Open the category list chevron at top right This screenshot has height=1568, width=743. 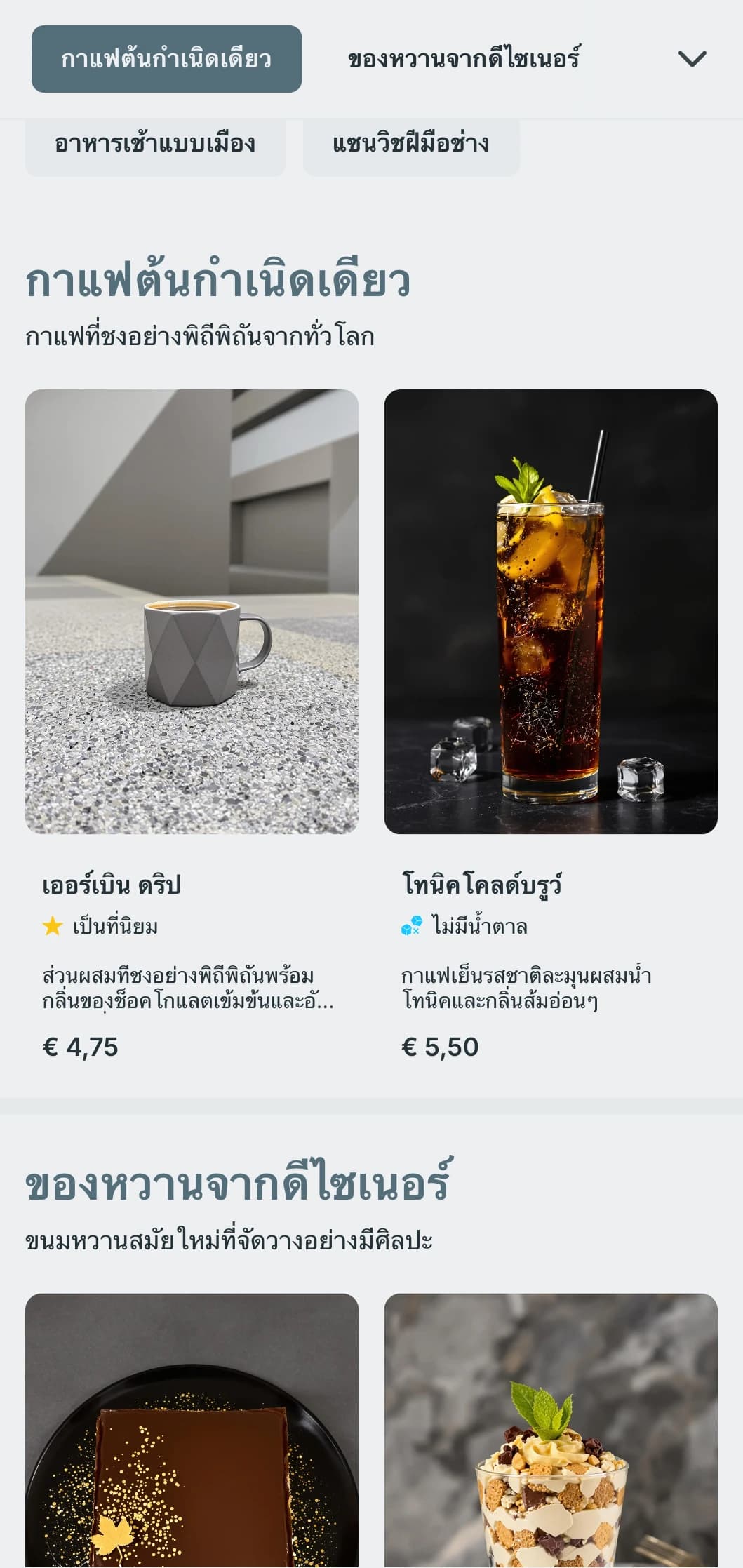coord(693,58)
